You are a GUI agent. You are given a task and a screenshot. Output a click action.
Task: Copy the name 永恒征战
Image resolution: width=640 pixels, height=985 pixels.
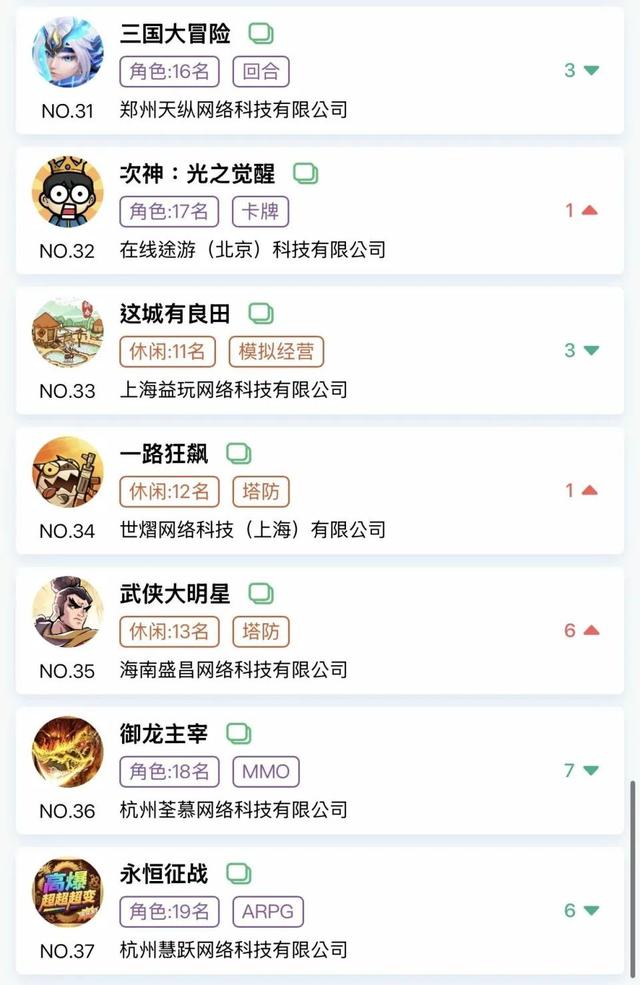(239, 874)
